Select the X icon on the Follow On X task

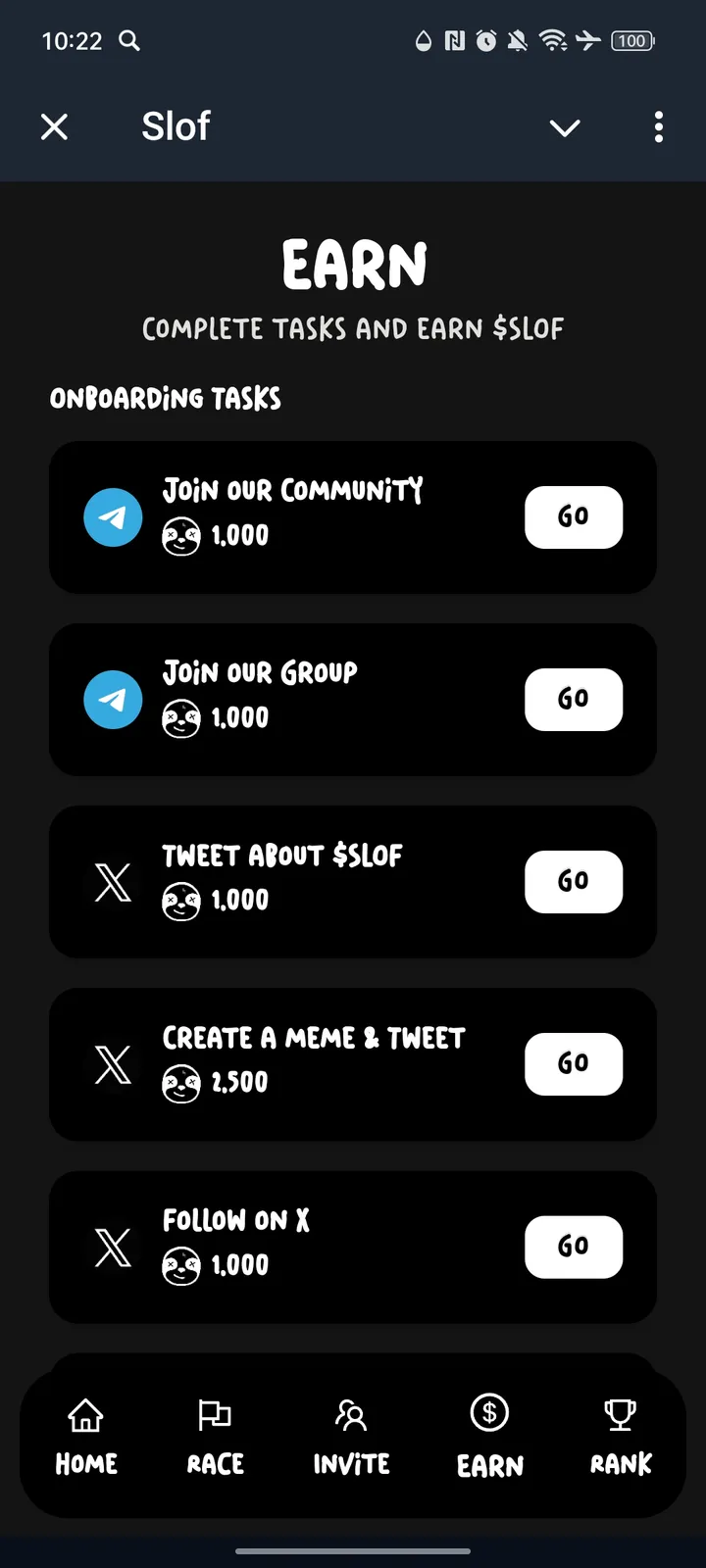coord(114,1247)
